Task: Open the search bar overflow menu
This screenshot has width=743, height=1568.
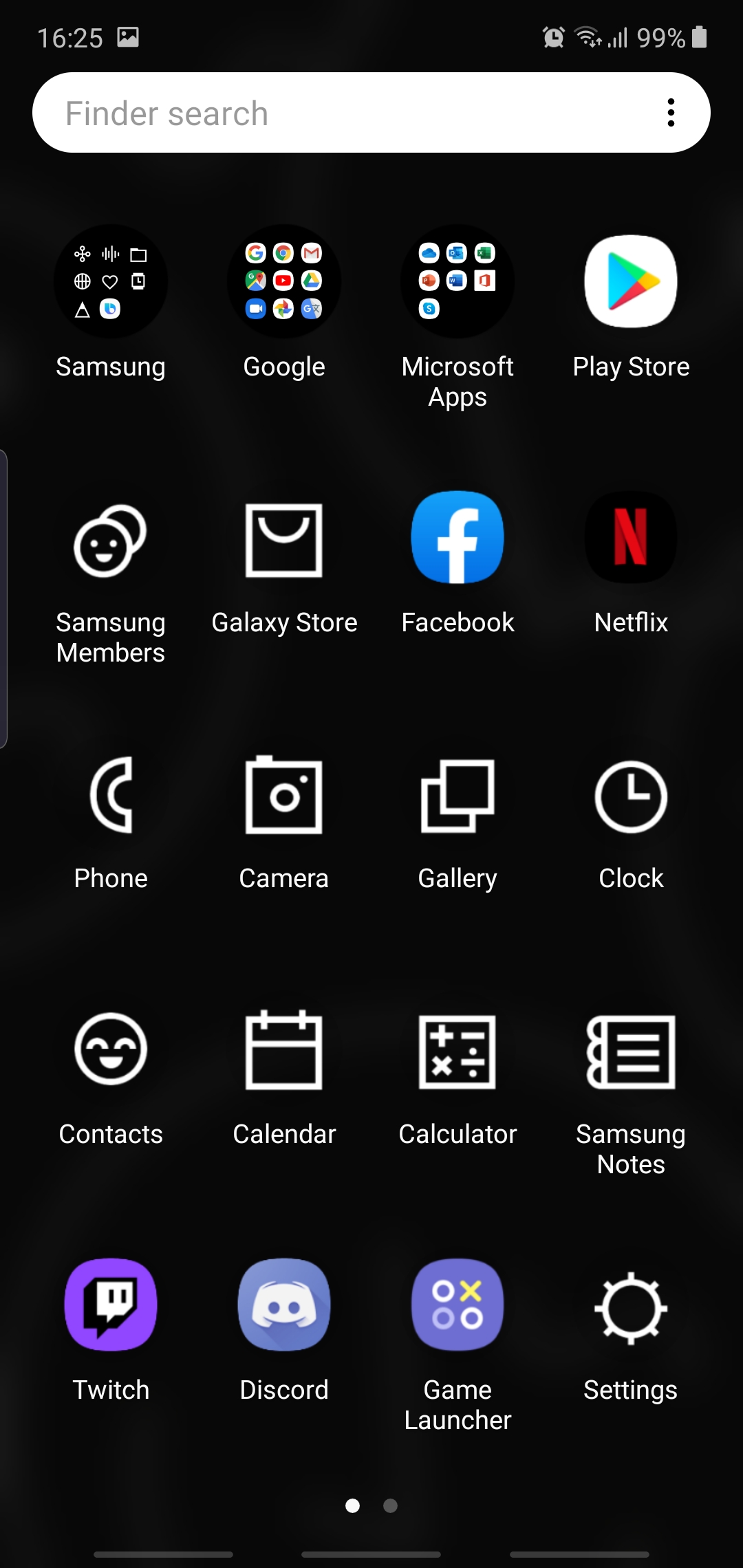Action: (671, 113)
